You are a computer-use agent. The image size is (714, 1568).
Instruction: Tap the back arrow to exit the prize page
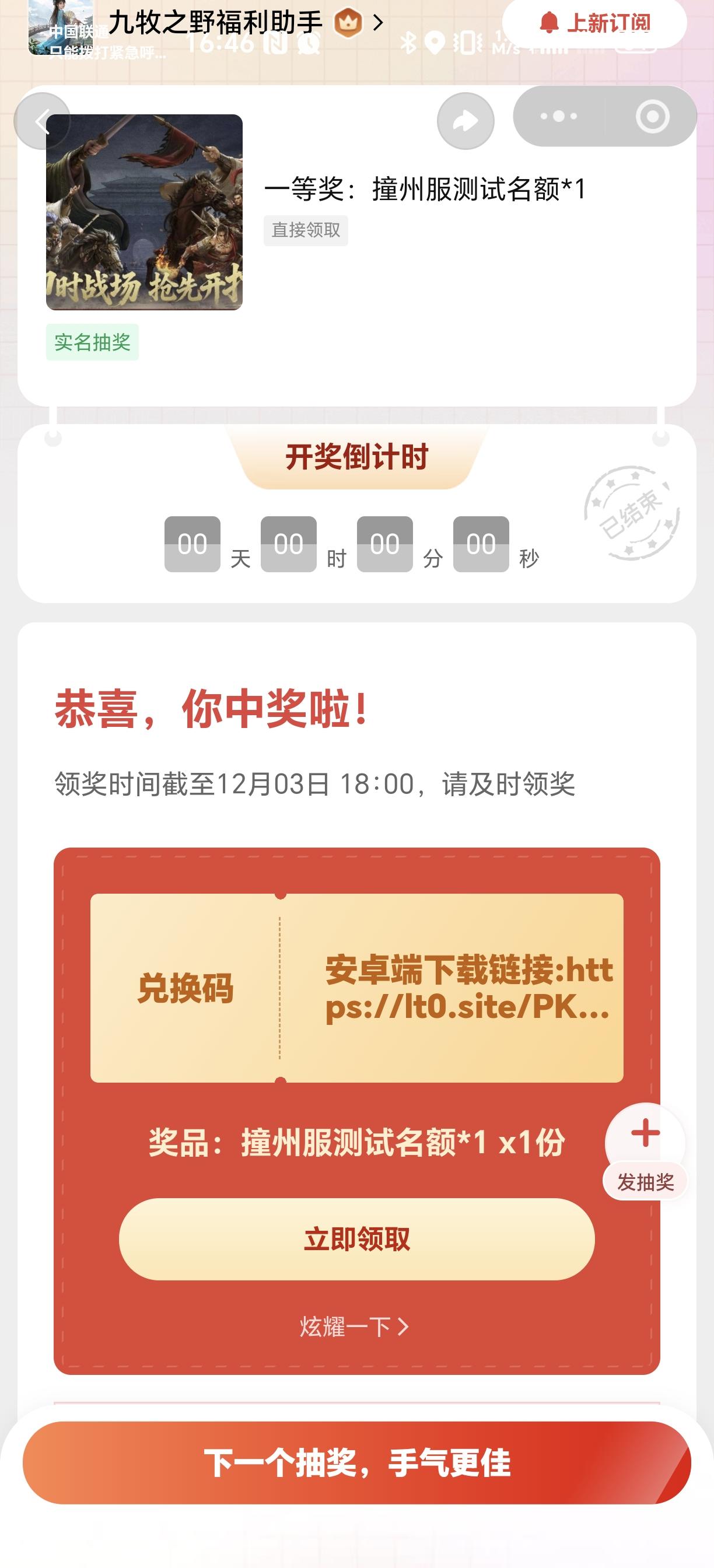(41, 120)
